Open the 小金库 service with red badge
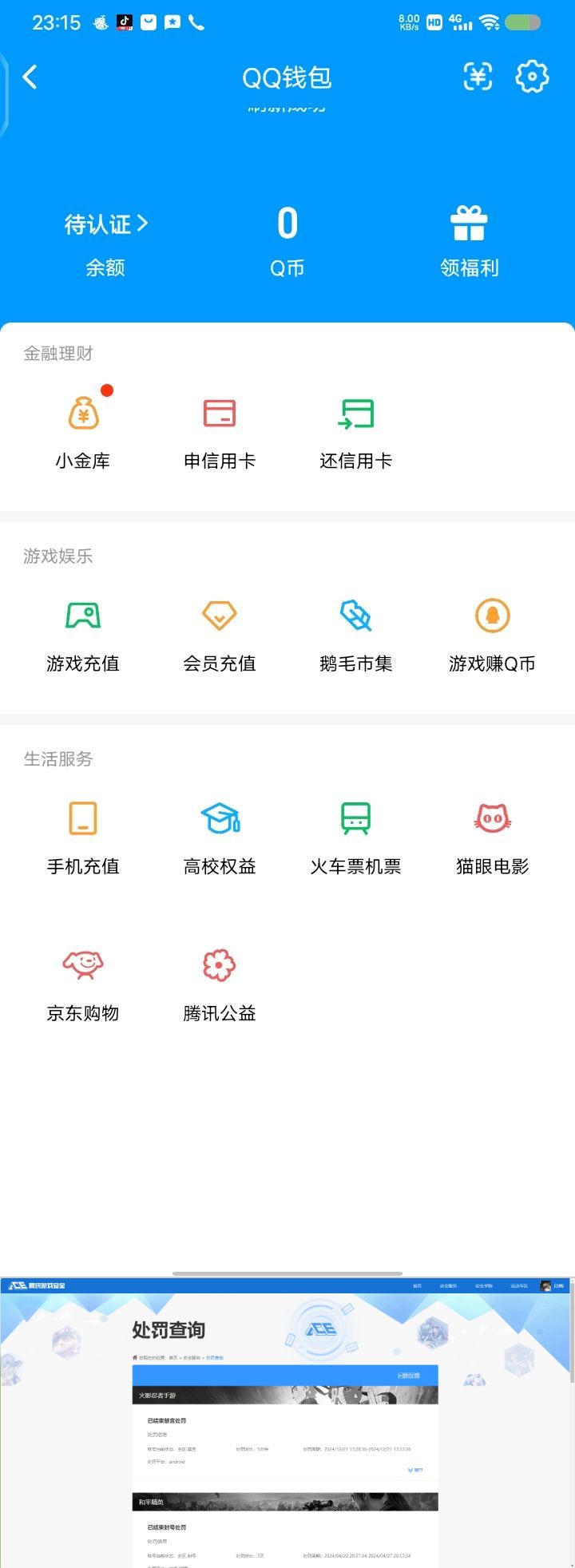The image size is (575, 1568). pyautogui.click(x=84, y=414)
